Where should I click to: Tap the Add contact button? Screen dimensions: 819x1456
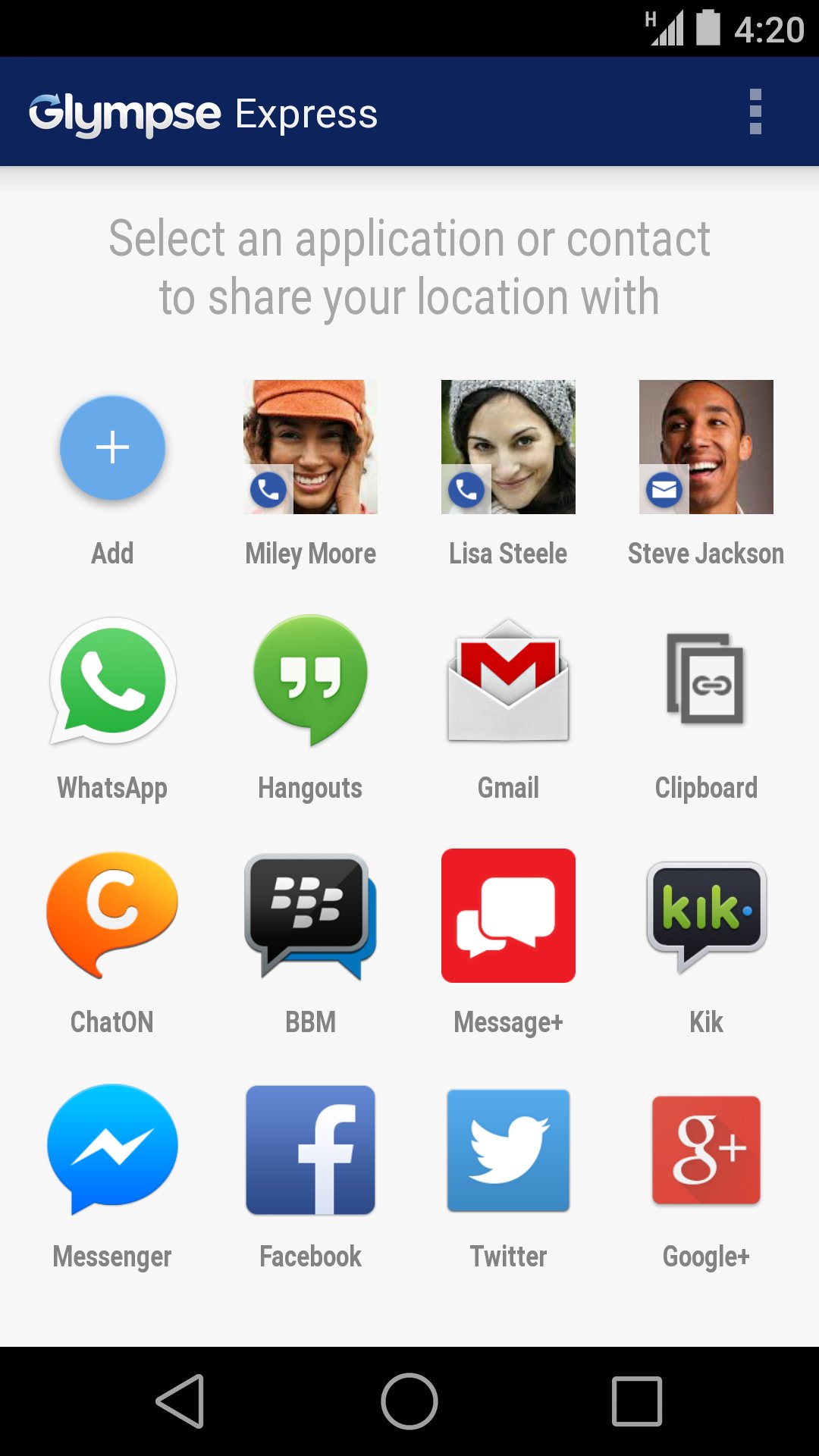[112, 447]
